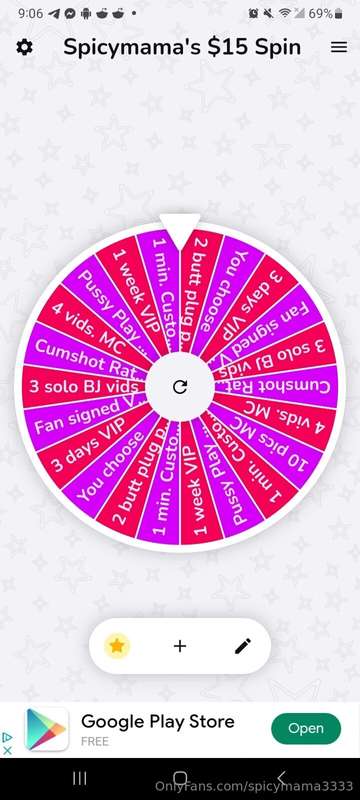Open the Google Play Store ad

click(306, 728)
